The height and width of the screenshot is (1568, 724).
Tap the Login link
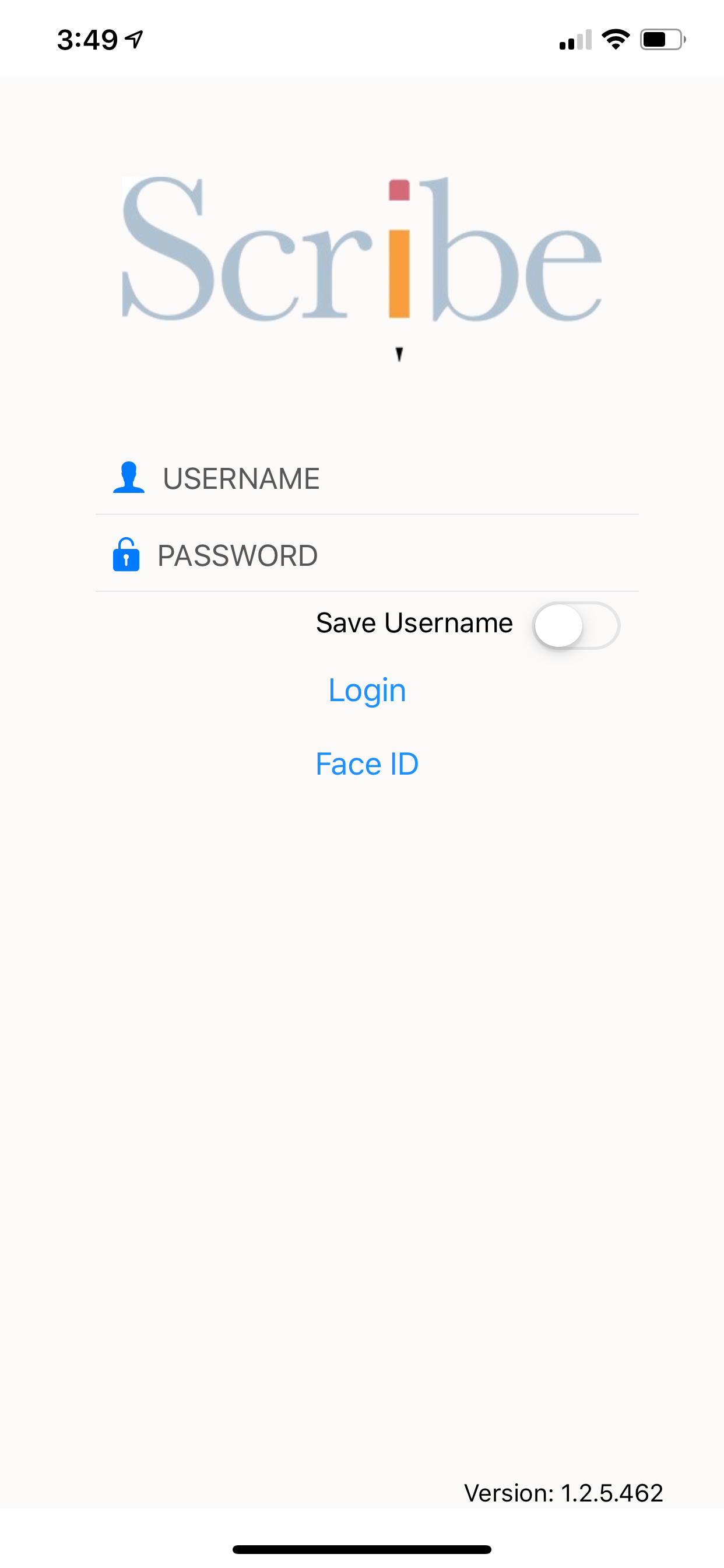(x=366, y=690)
